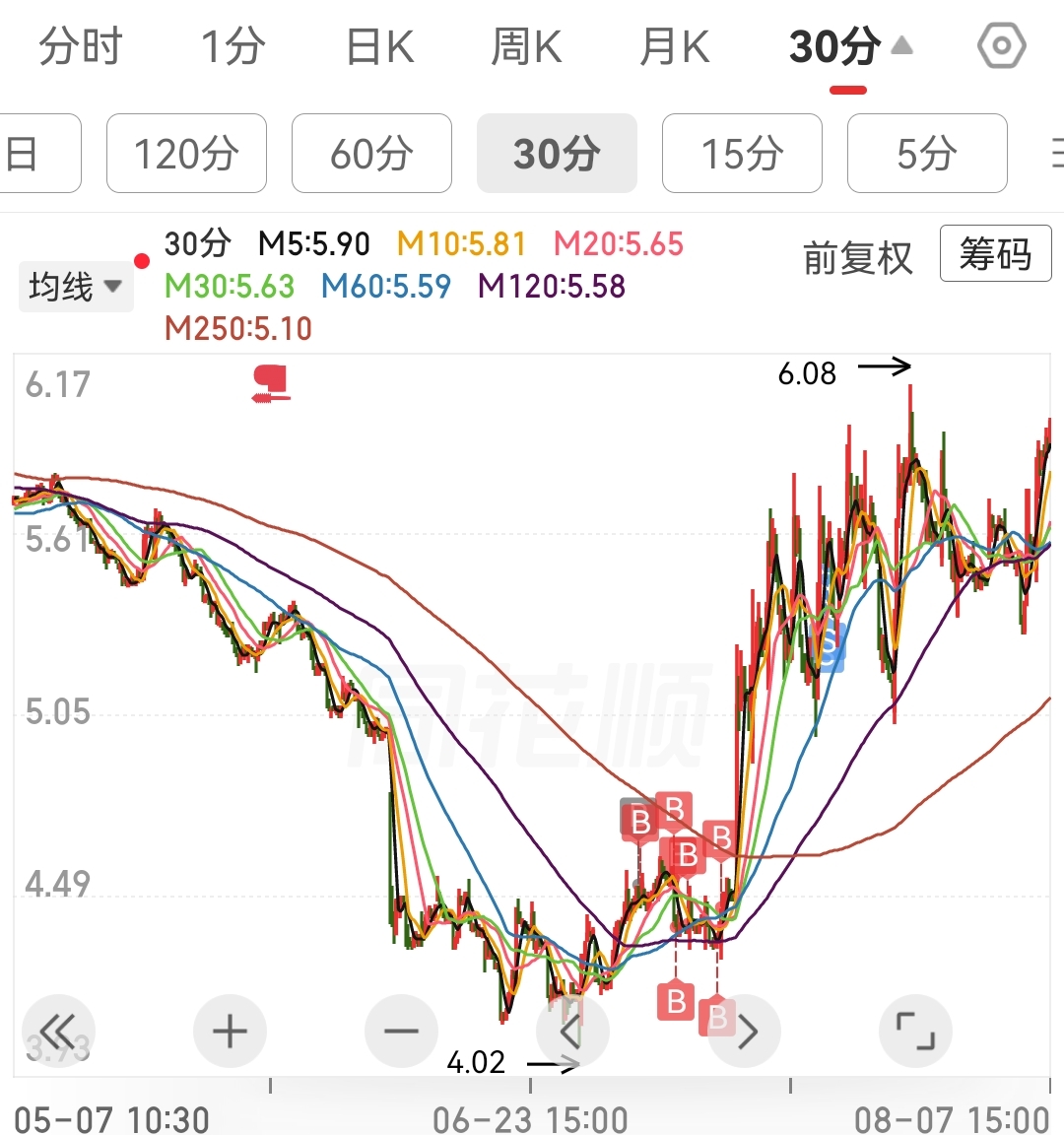Zoom out the chart with minus button
Image resolution: width=1064 pixels, height=1135 pixels.
(401, 1031)
